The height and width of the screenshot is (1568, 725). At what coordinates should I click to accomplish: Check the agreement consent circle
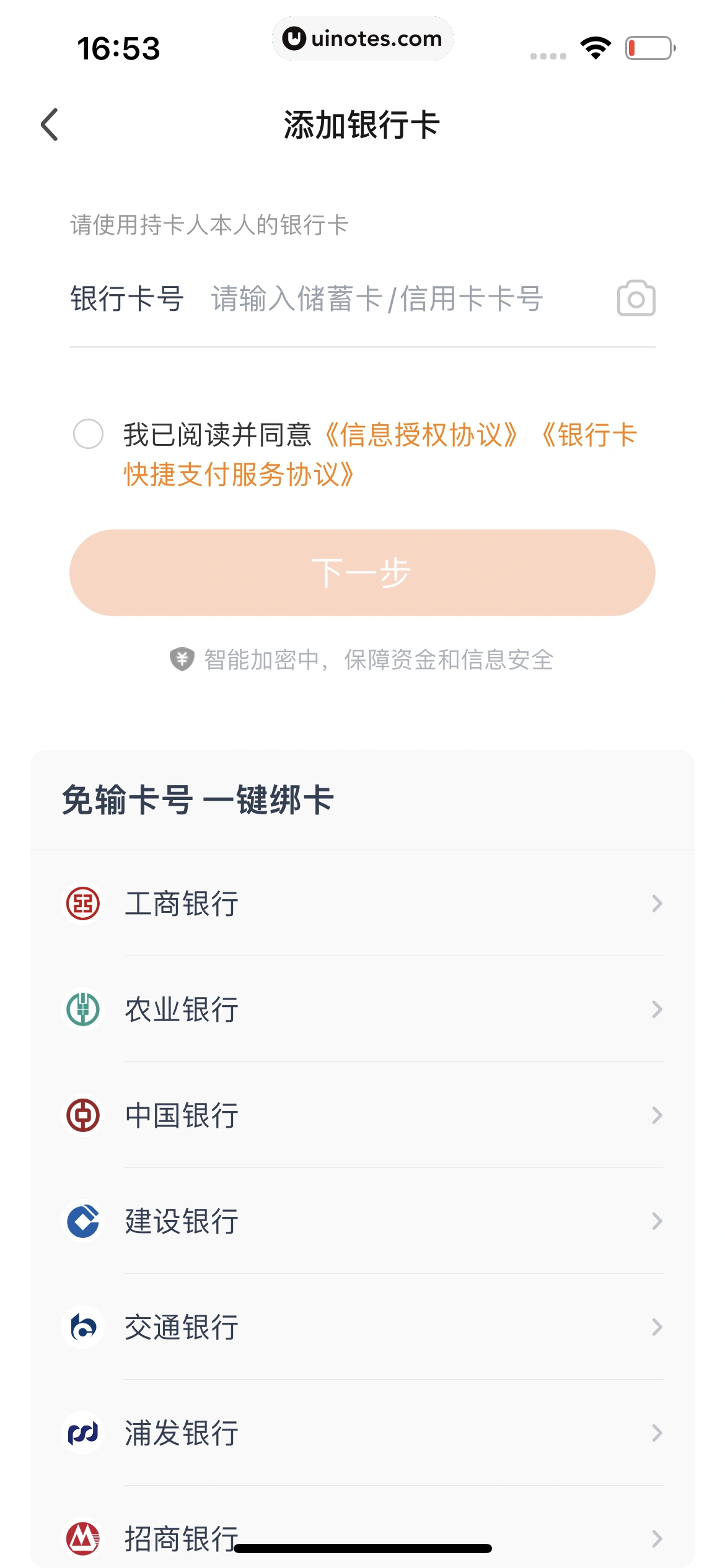[x=89, y=433]
